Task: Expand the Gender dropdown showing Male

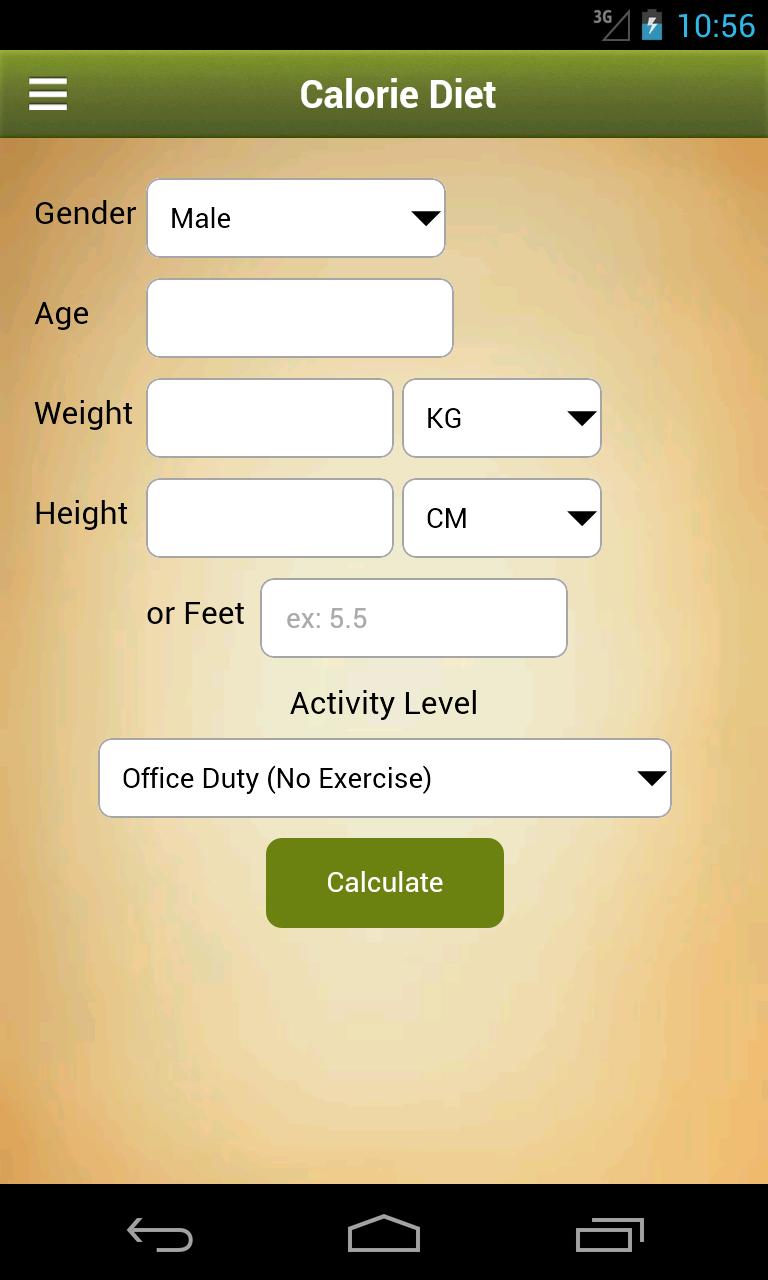Action: coord(296,218)
